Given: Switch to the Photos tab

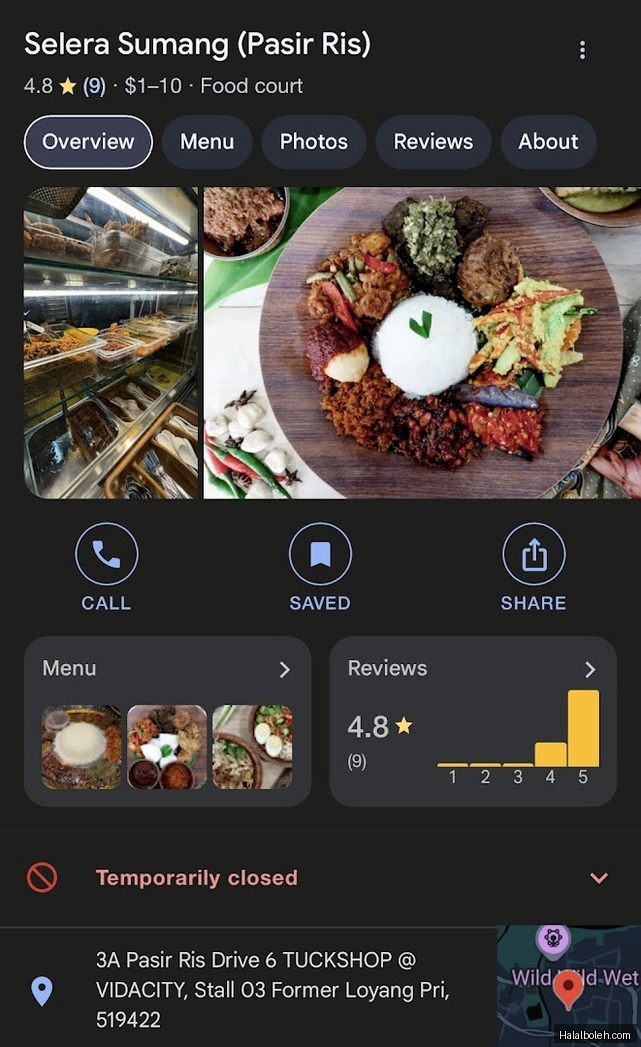Looking at the screenshot, I should (313, 142).
